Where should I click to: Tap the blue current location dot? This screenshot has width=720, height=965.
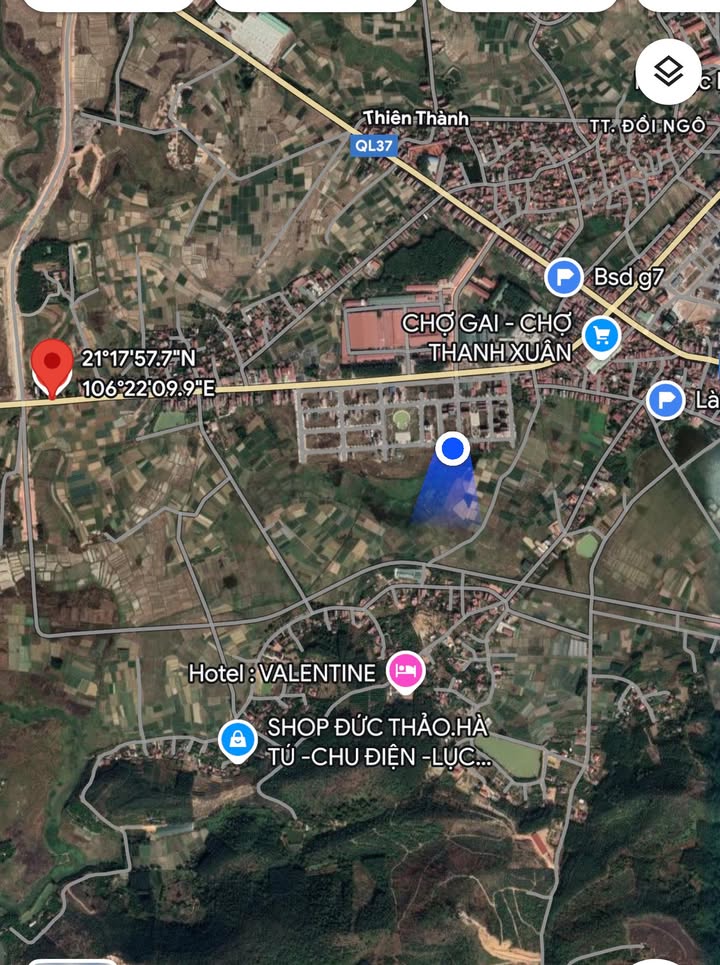[453, 449]
